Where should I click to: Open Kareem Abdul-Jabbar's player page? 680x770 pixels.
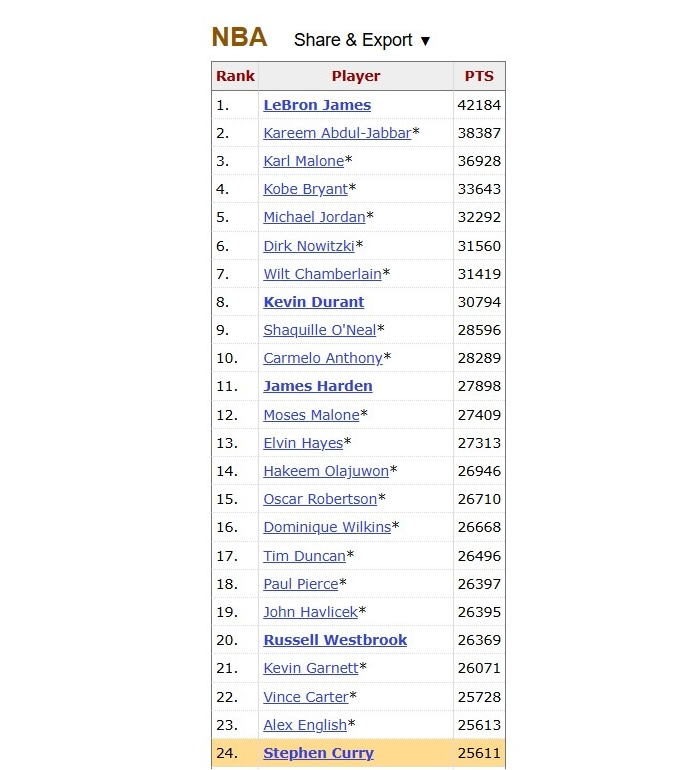click(337, 133)
